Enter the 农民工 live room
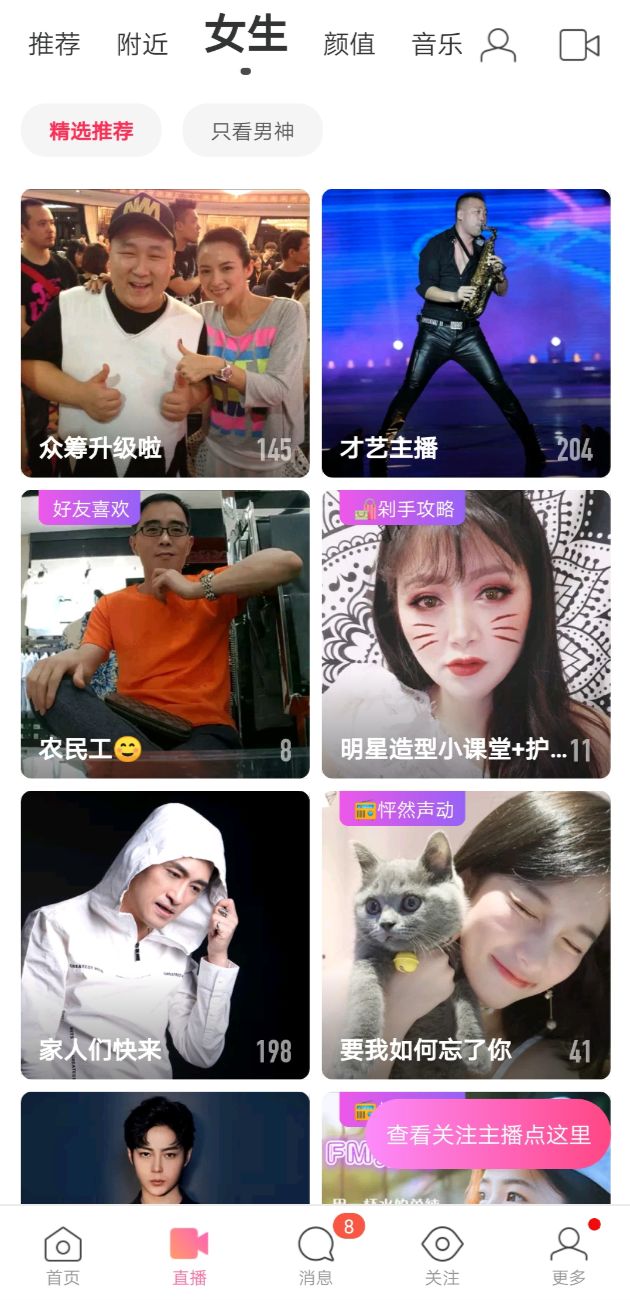The width and height of the screenshot is (630, 1300). 165,634
